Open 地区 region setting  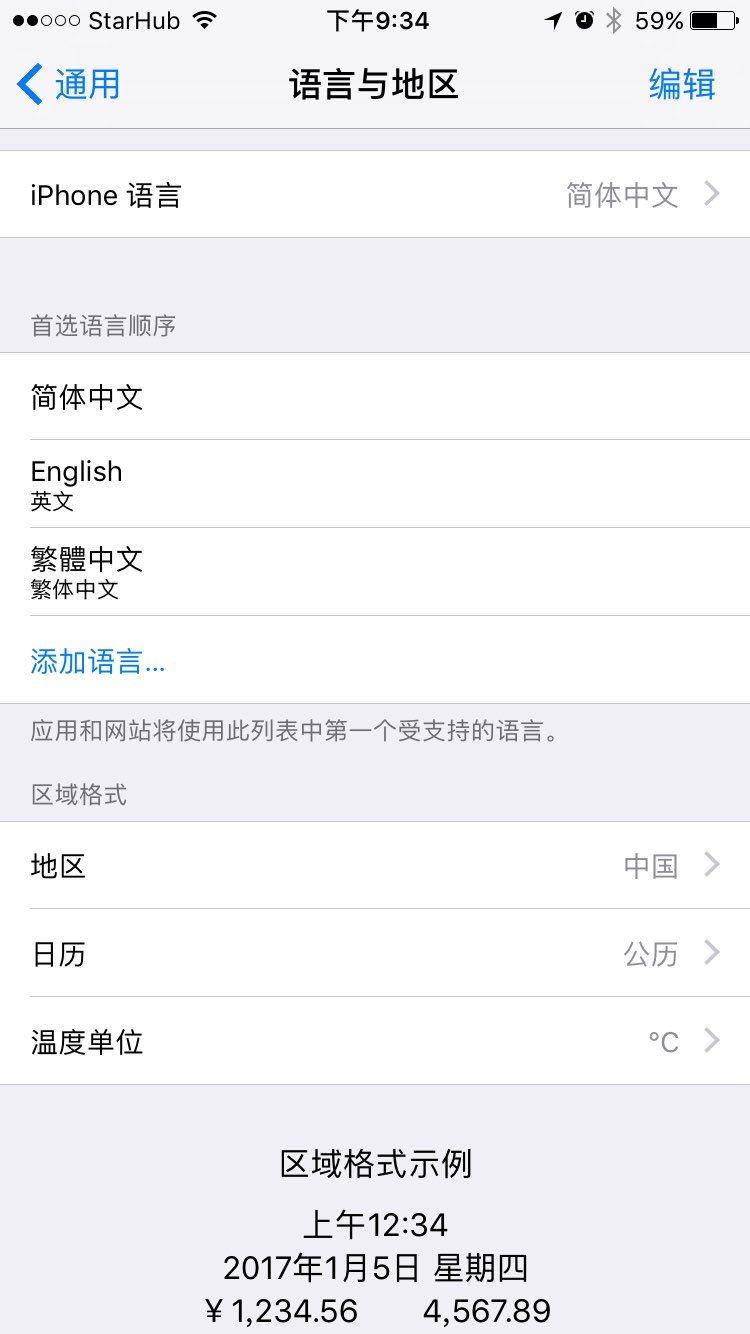[x=375, y=865]
